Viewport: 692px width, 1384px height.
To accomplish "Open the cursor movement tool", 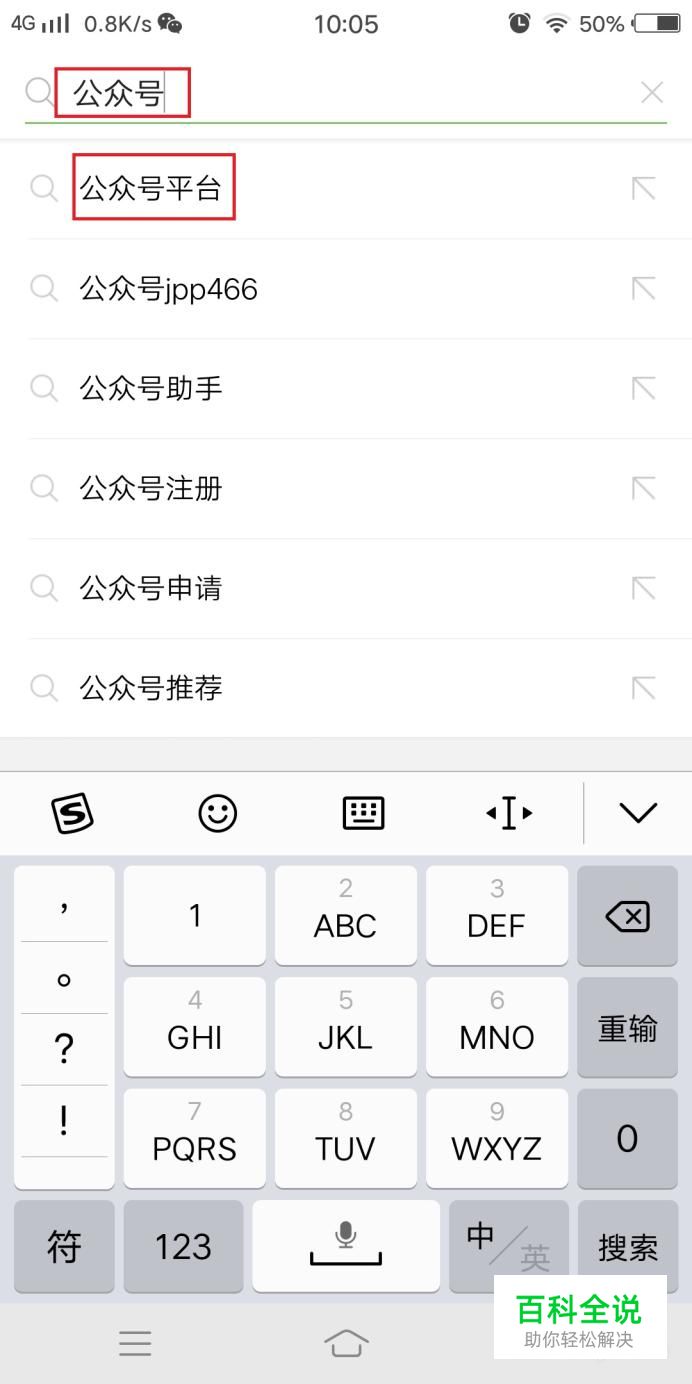I will pos(509,813).
